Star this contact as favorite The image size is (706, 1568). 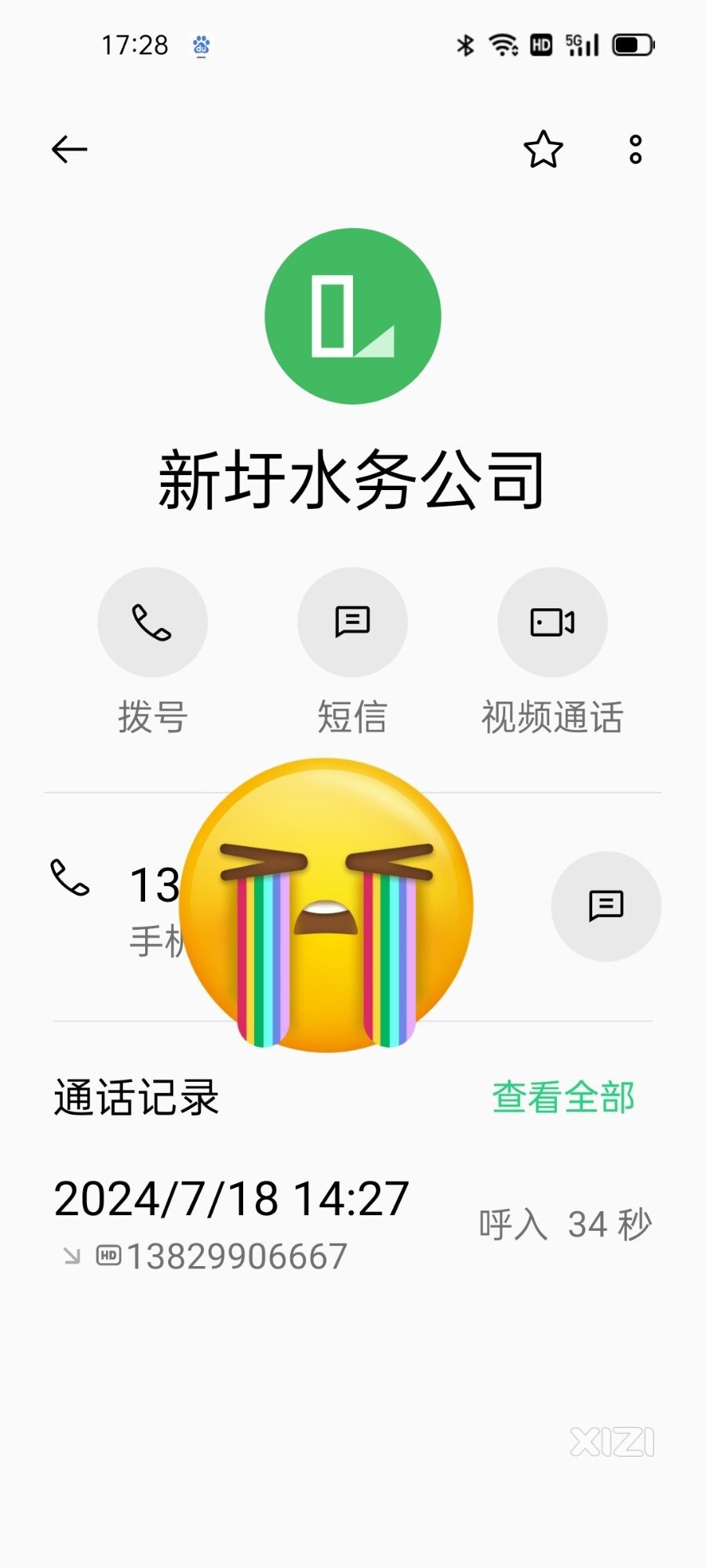(x=543, y=149)
